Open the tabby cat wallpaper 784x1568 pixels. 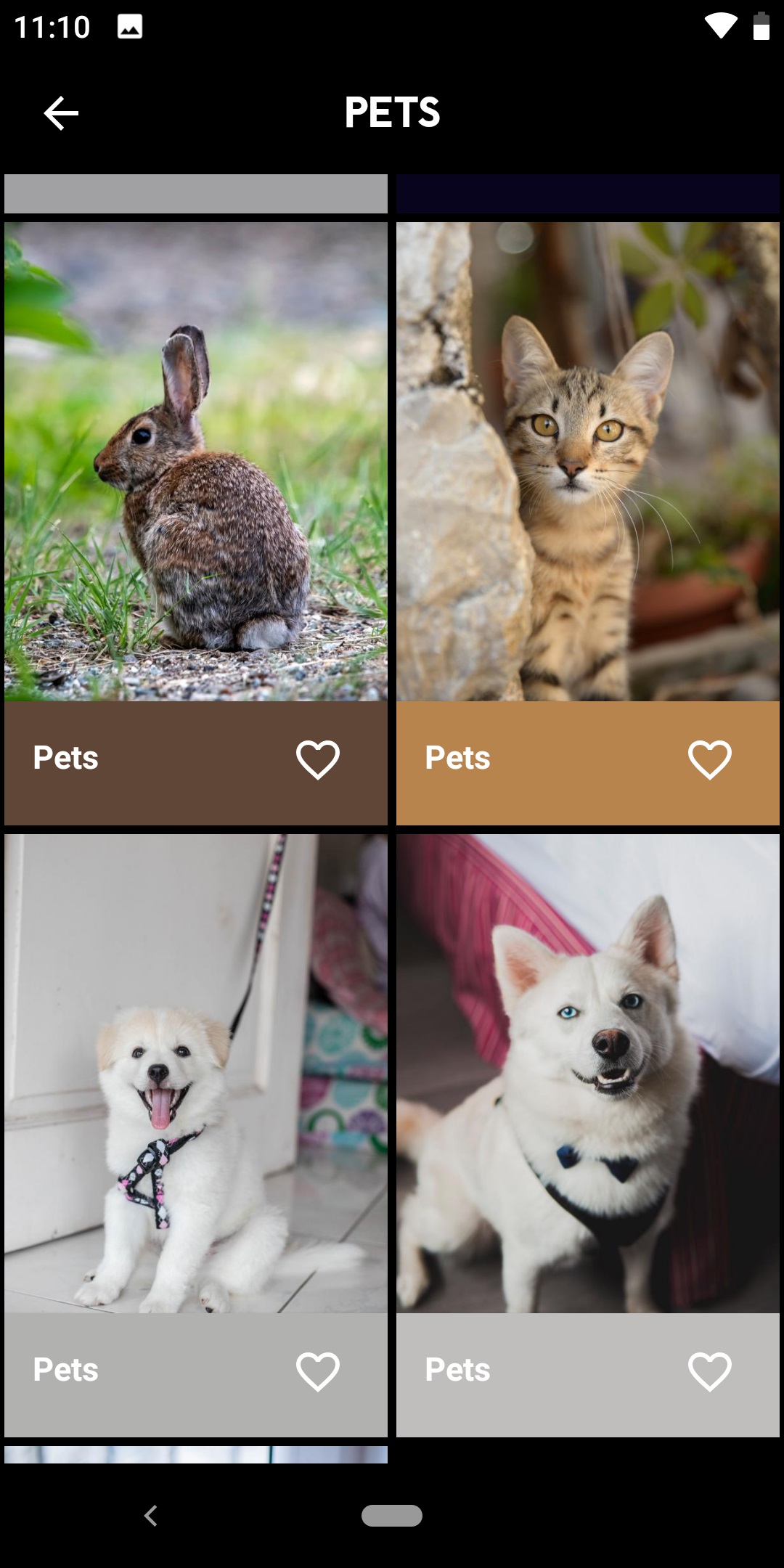point(588,462)
